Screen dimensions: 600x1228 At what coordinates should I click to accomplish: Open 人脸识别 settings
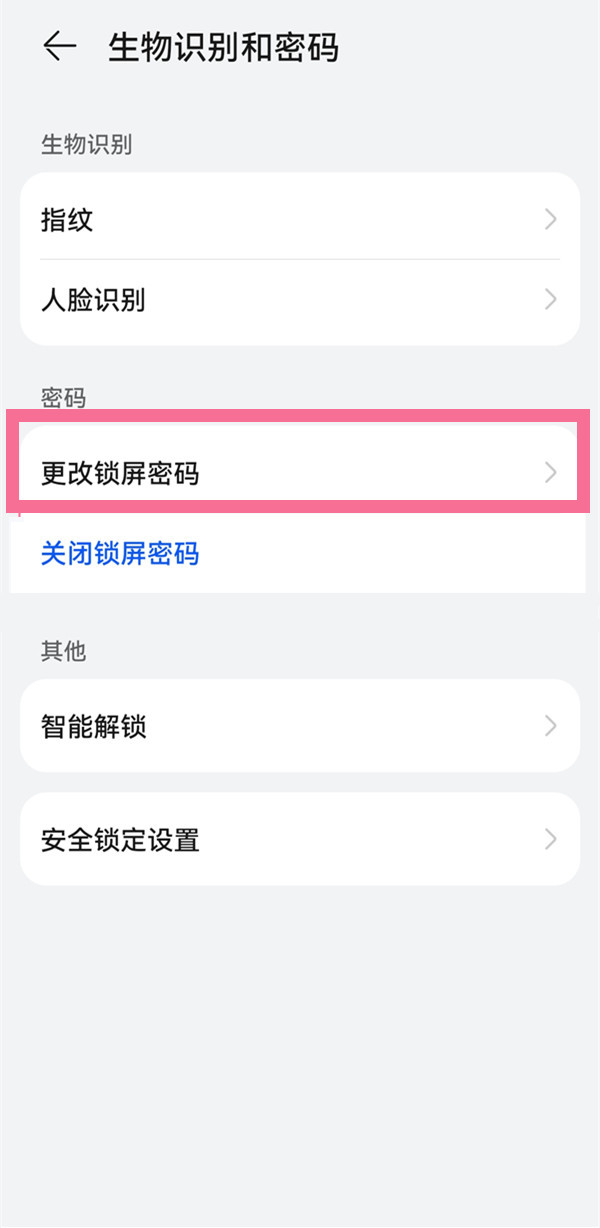coord(299,300)
